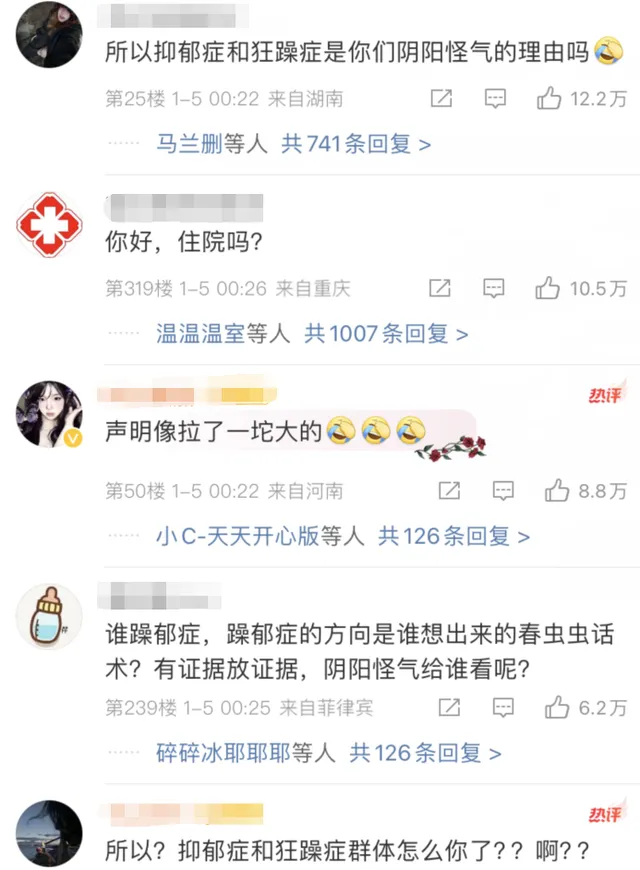
Task: Reply to the 第25楼 comment from 湖南
Action: pos(495,98)
